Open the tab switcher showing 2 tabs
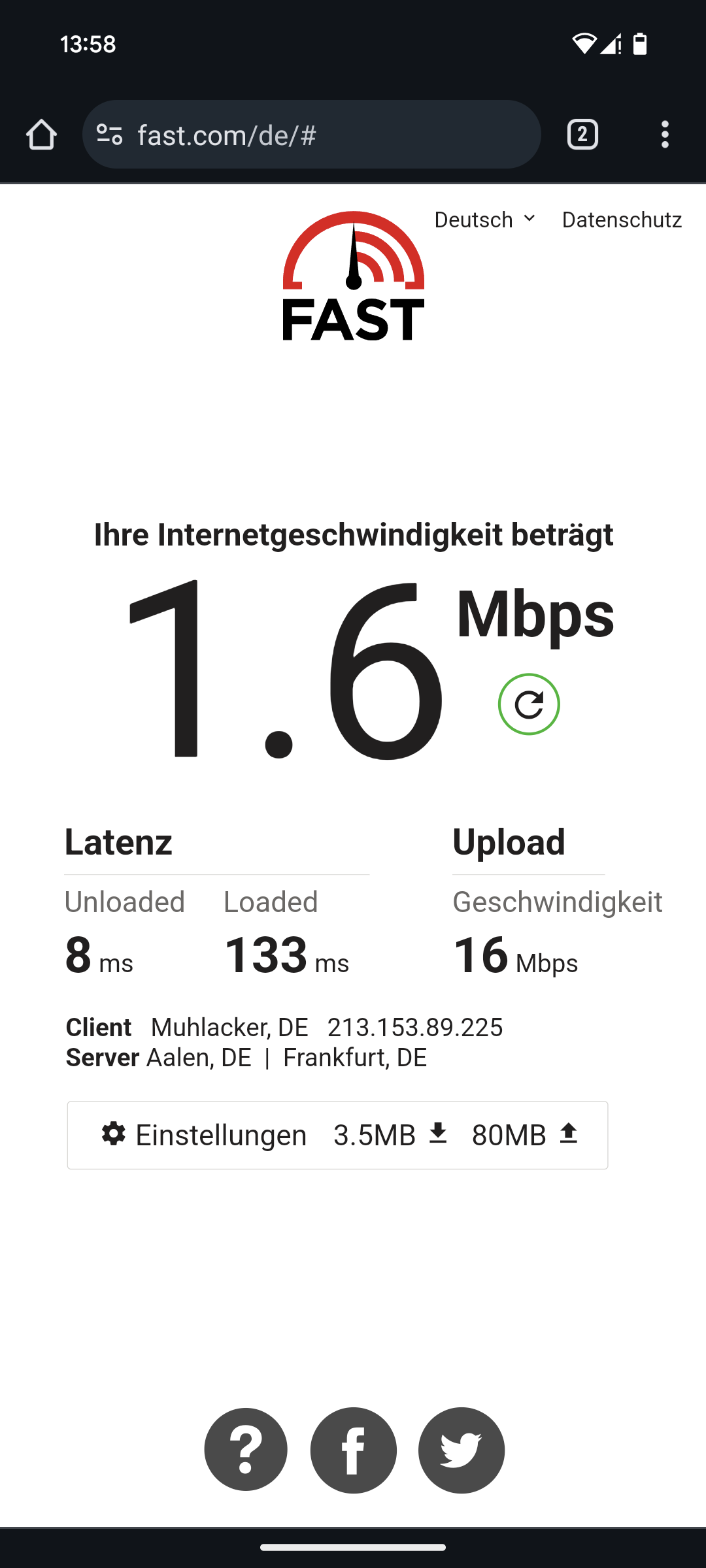The height and width of the screenshot is (1568, 706). tap(582, 135)
